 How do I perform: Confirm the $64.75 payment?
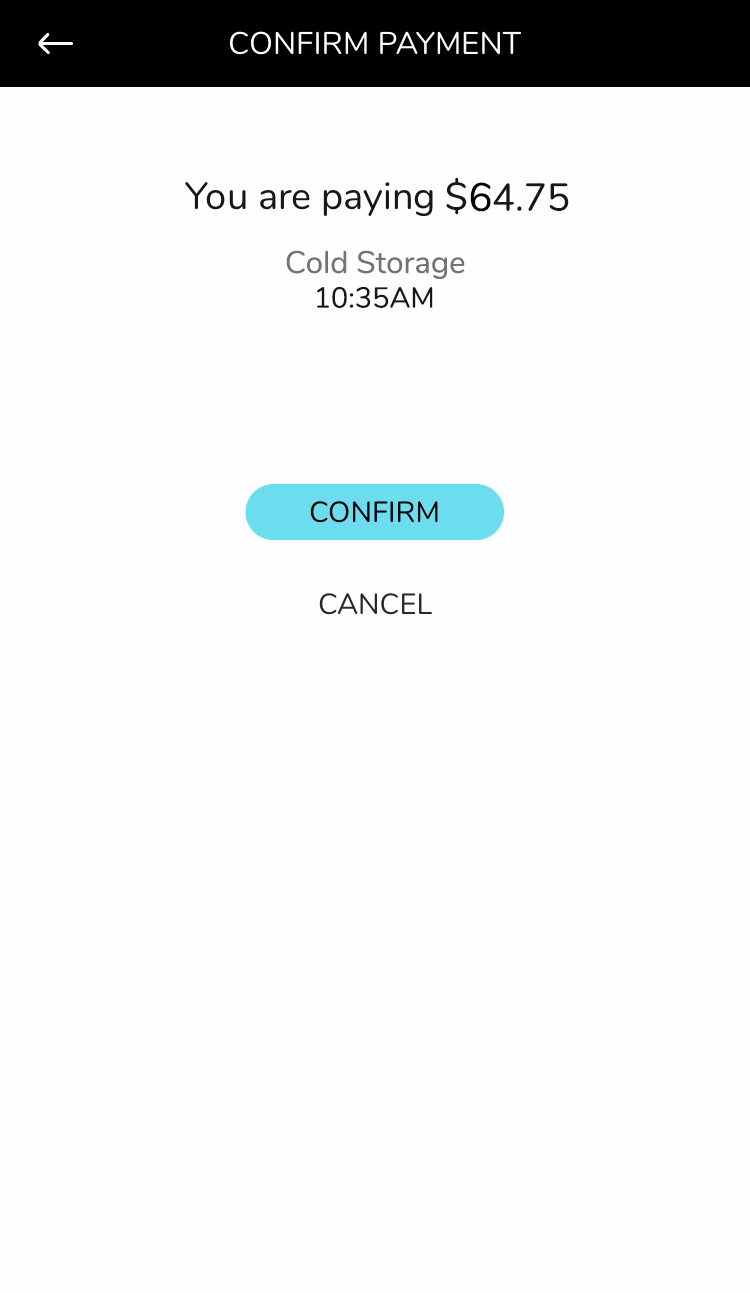[x=375, y=512]
